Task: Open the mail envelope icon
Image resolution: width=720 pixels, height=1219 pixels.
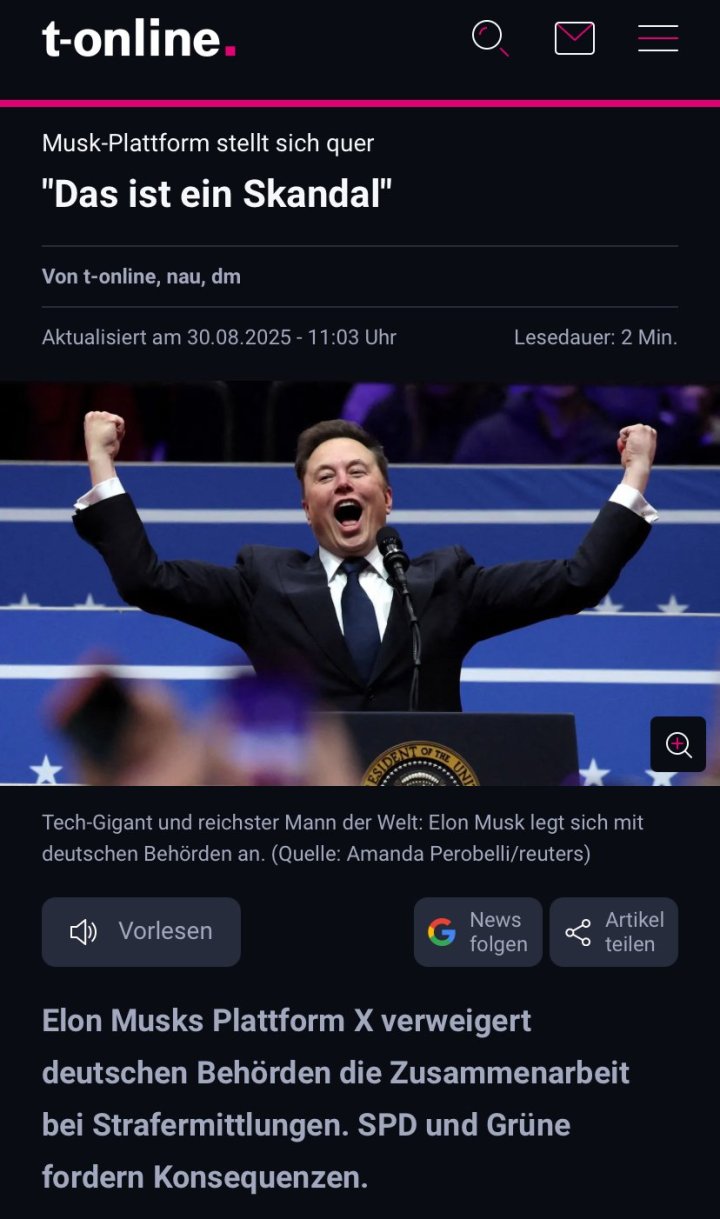Action: coord(574,39)
